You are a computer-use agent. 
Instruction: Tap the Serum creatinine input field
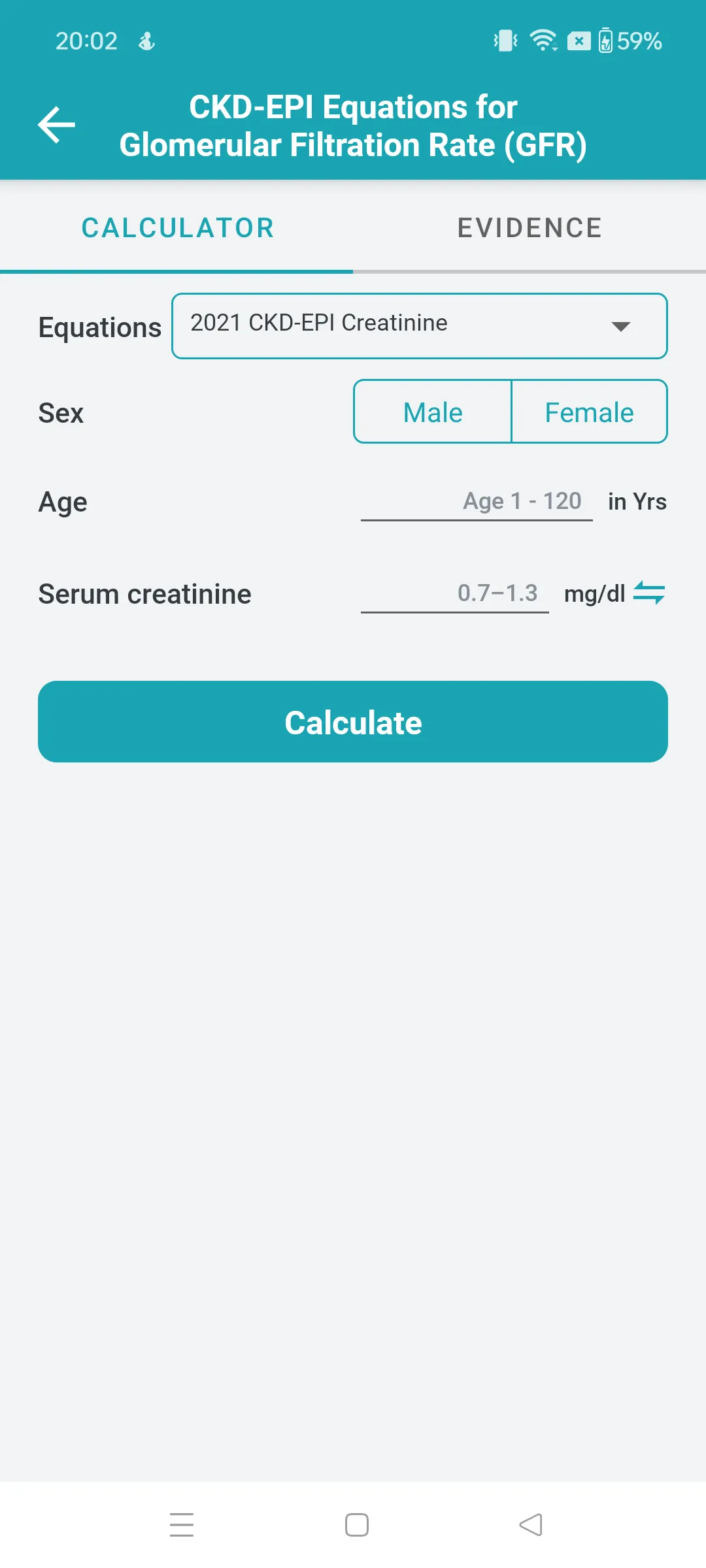coord(455,594)
